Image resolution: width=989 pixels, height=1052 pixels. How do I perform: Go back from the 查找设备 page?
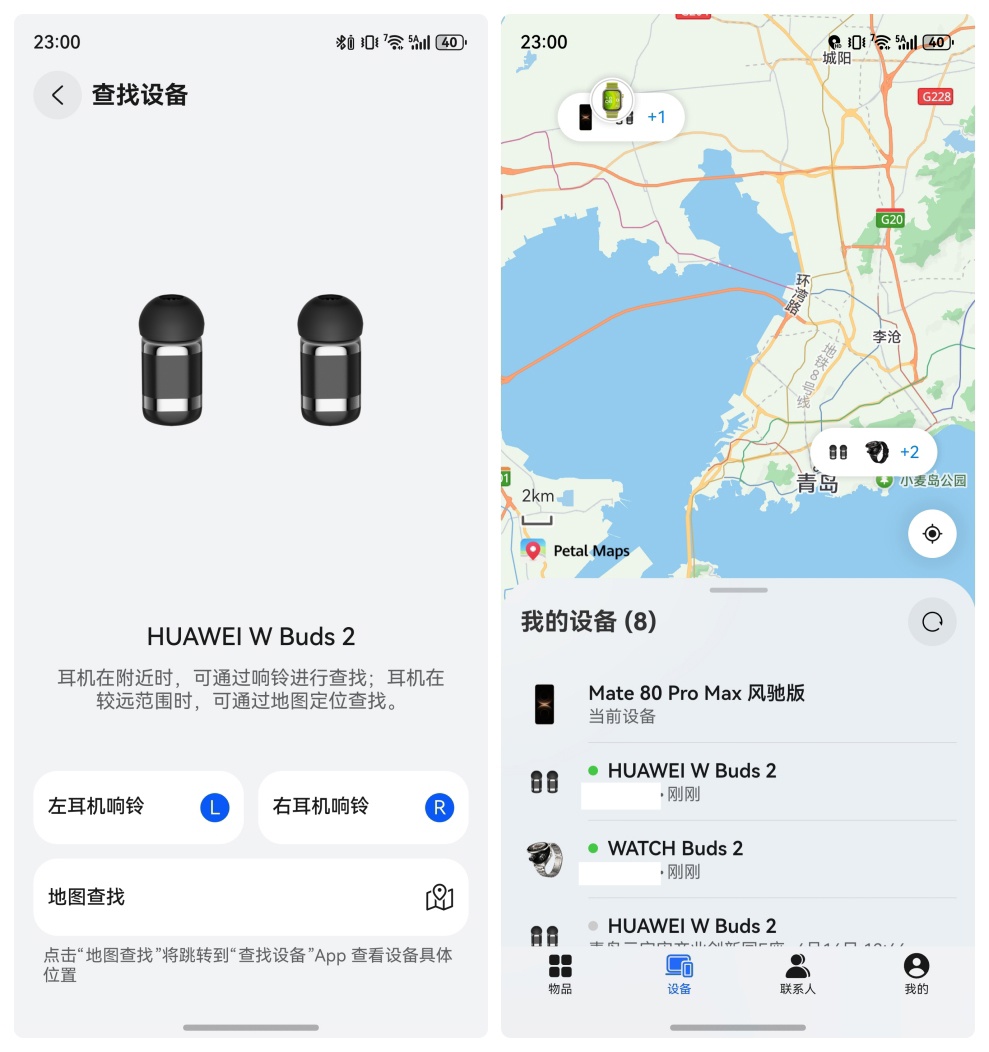pyautogui.click(x=57, y=95)
